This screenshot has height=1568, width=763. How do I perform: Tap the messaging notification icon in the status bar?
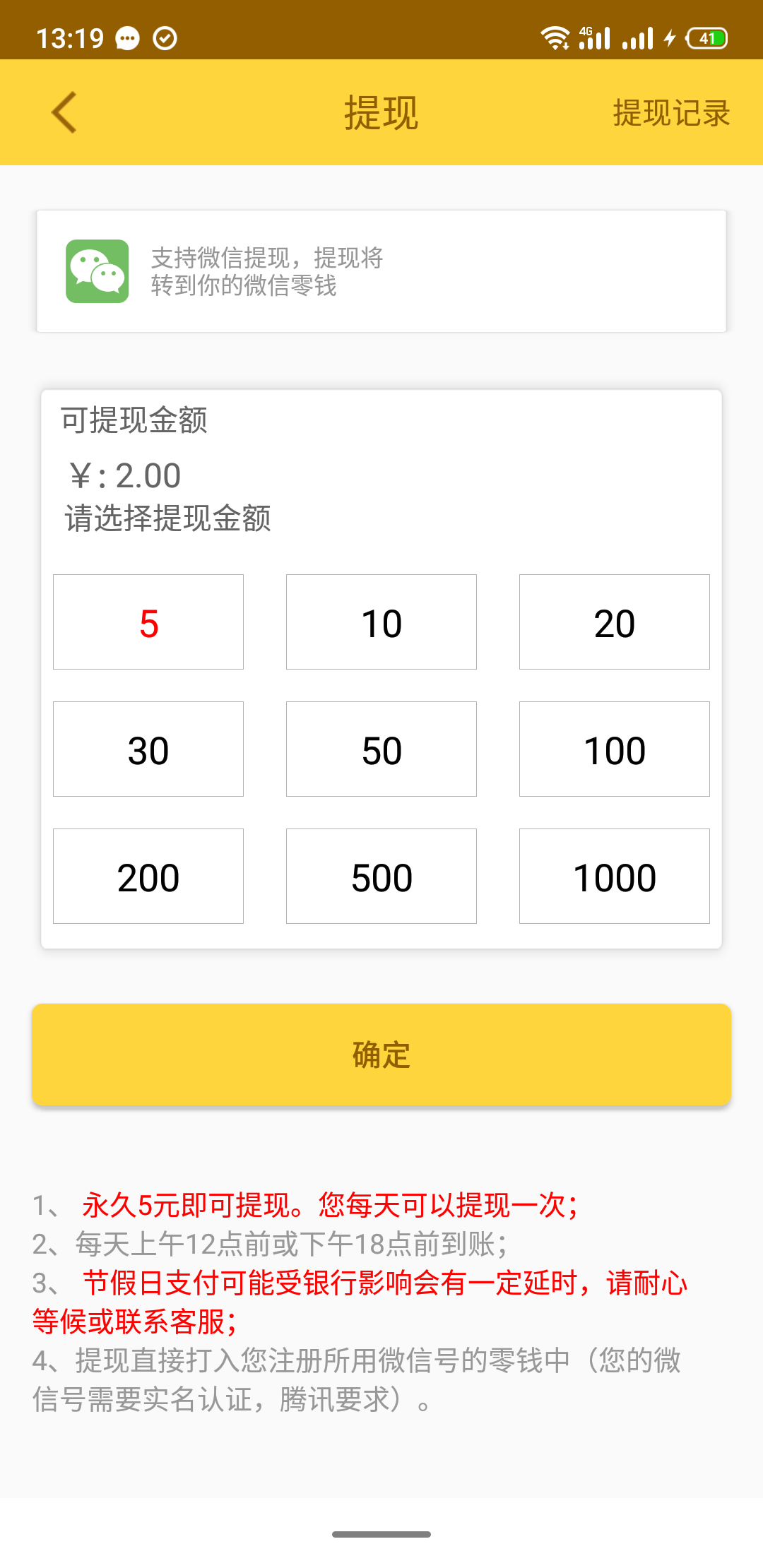pyautogui.click(x=127, y=39)
